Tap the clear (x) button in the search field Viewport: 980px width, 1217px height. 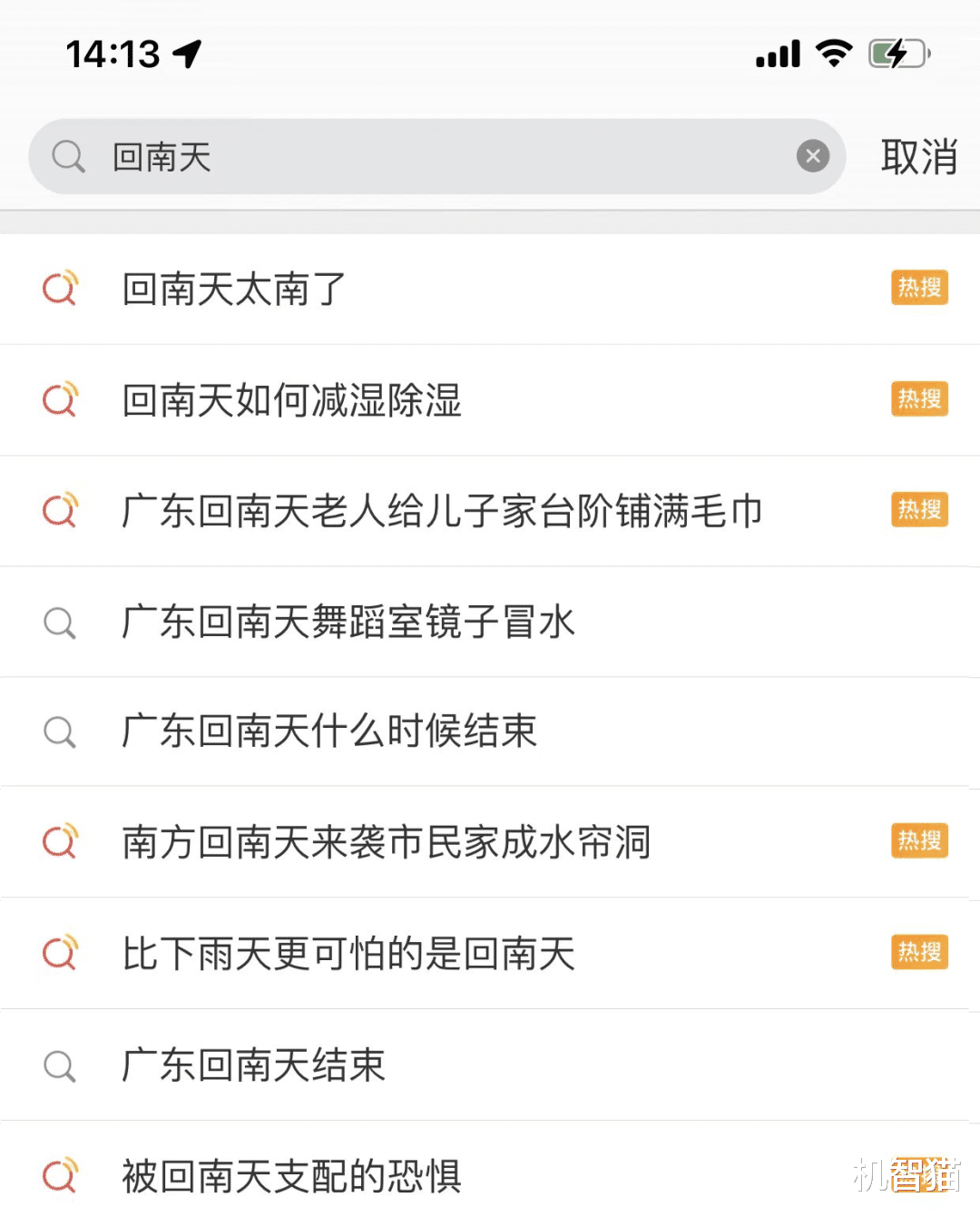coord(812,155)
